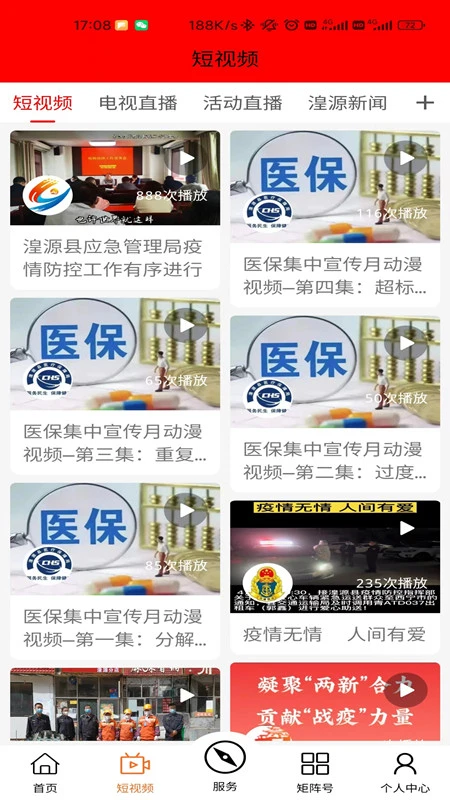Screen dimensions: 450x800
Task: Switch to the 矩阵号 tab
Action: point(315,772)
